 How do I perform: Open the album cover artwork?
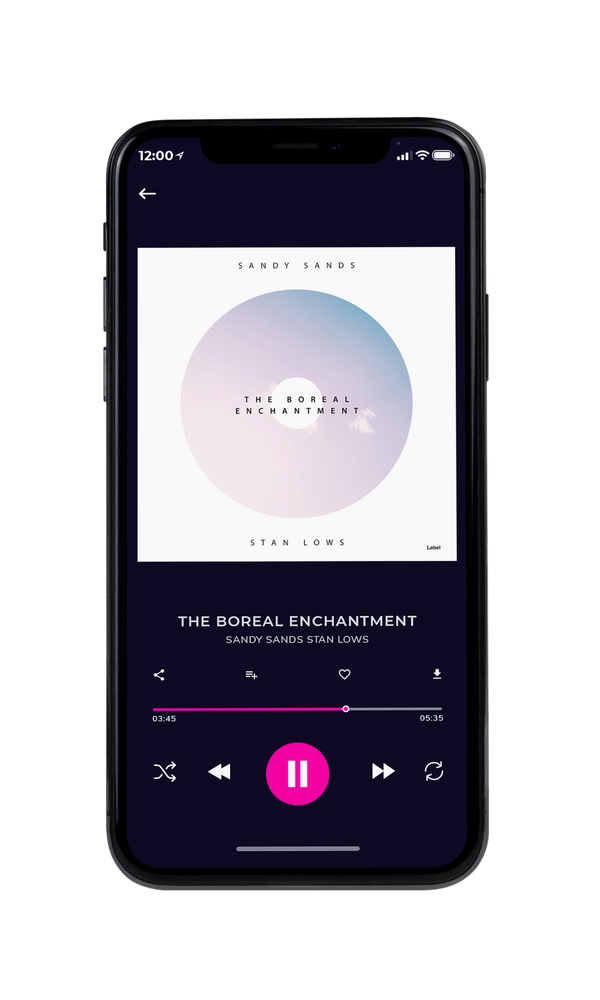point(297,404)
